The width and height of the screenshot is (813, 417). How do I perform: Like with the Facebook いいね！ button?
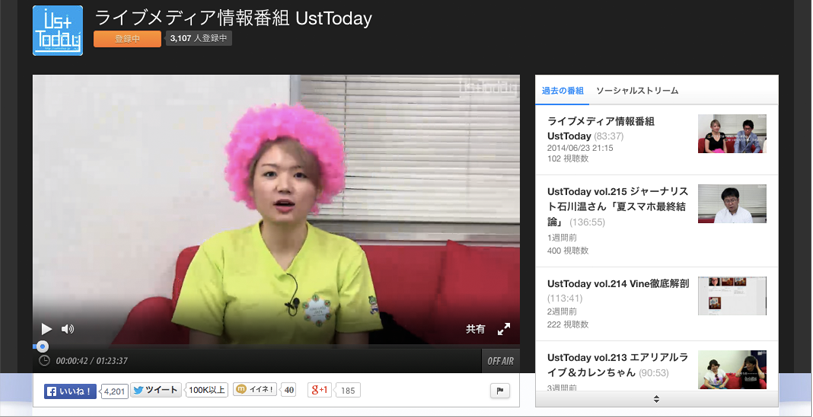(x=70, y=391)
